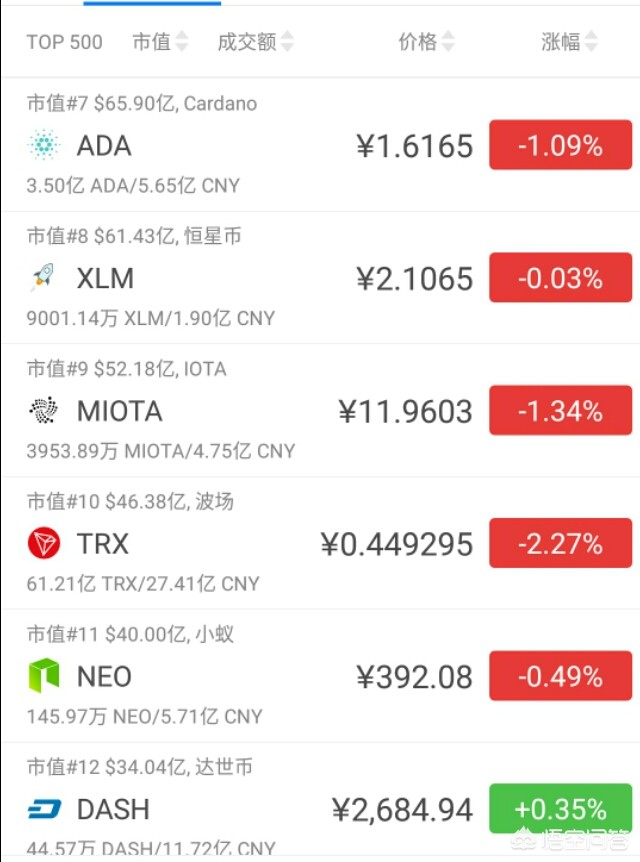Tap TRX's -2.27% change badge
Image resolution: width=640 pixels, height=862 pixels.
[560, 544]
